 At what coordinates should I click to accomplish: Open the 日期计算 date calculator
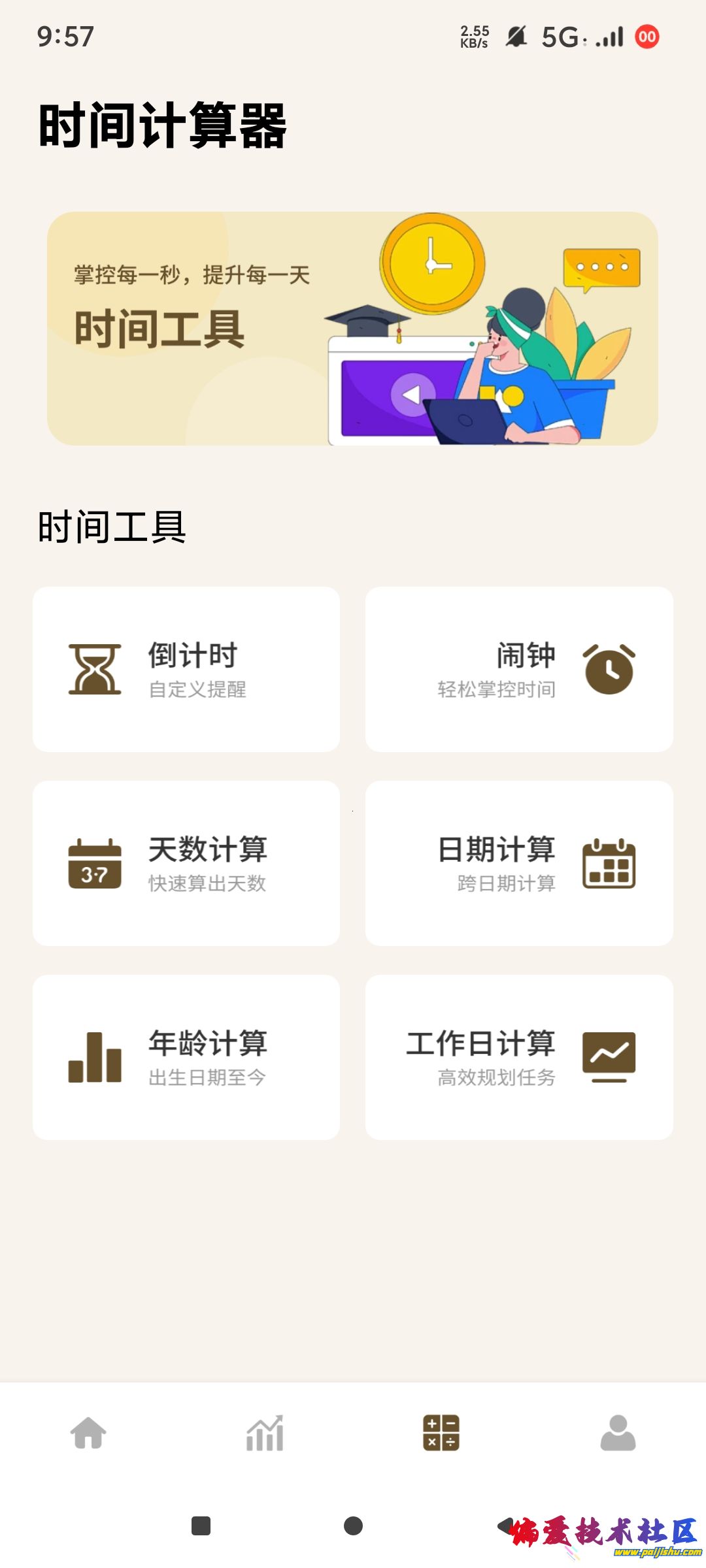pos(519,863)
